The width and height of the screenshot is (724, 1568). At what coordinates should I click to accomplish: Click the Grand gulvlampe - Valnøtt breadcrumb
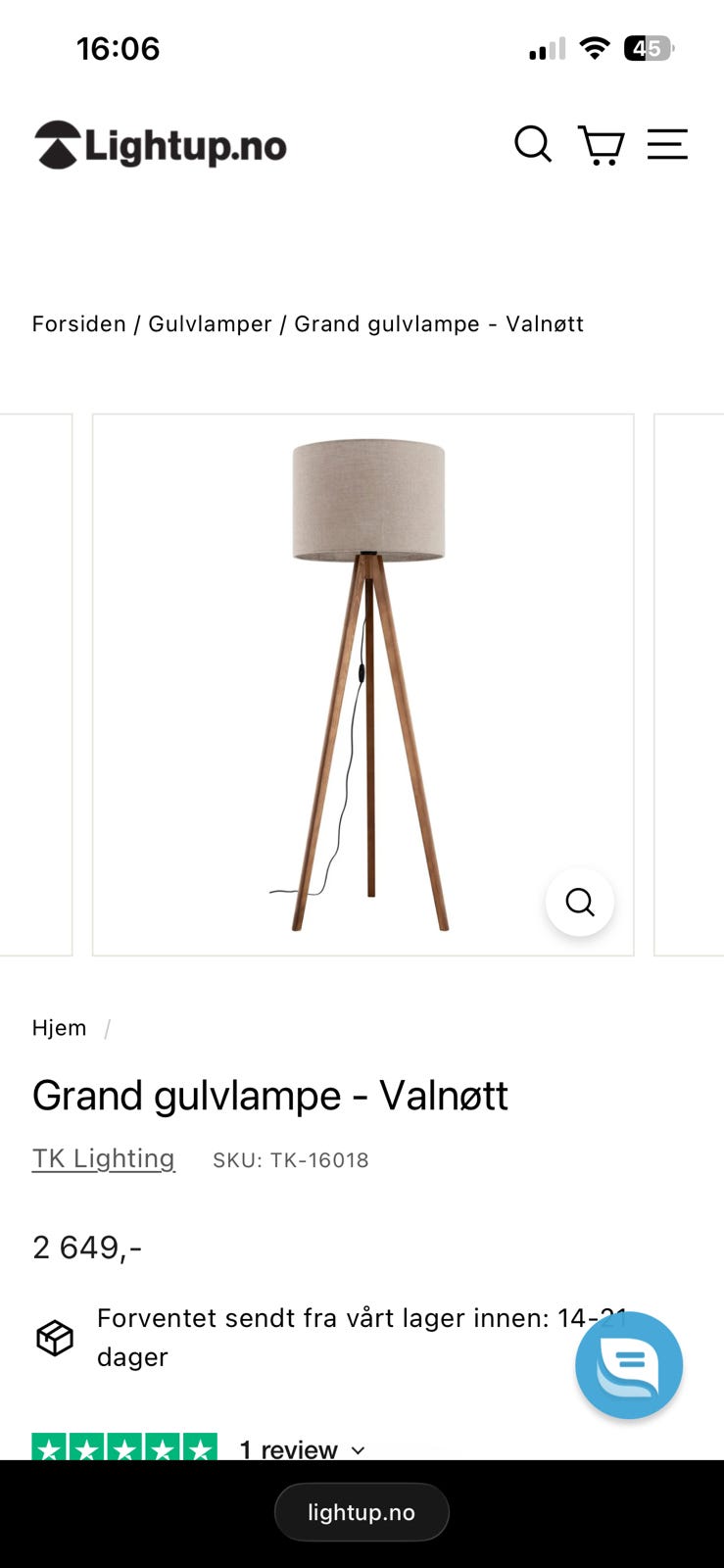[x=438, y=323]
